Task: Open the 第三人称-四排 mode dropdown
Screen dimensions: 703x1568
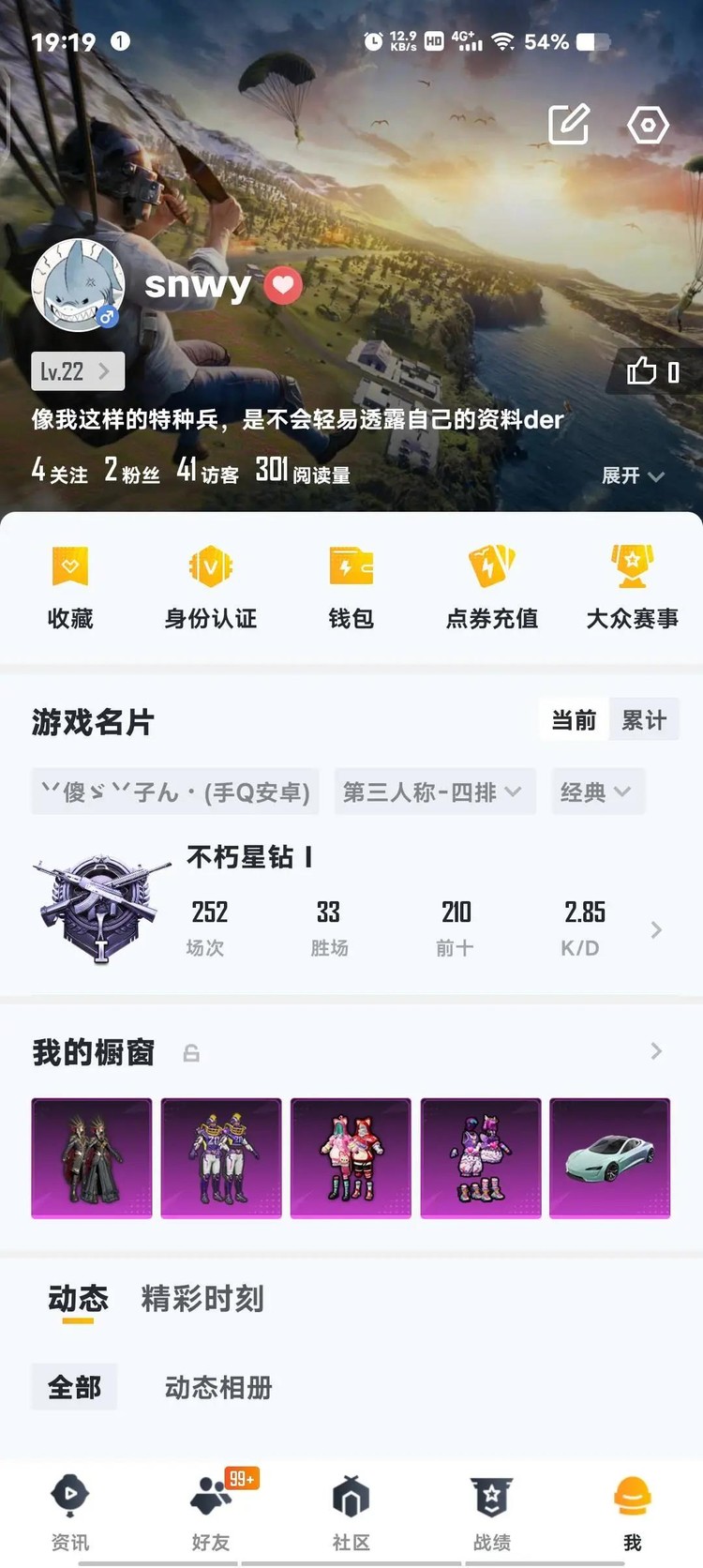Action: (x=434, y=792)
